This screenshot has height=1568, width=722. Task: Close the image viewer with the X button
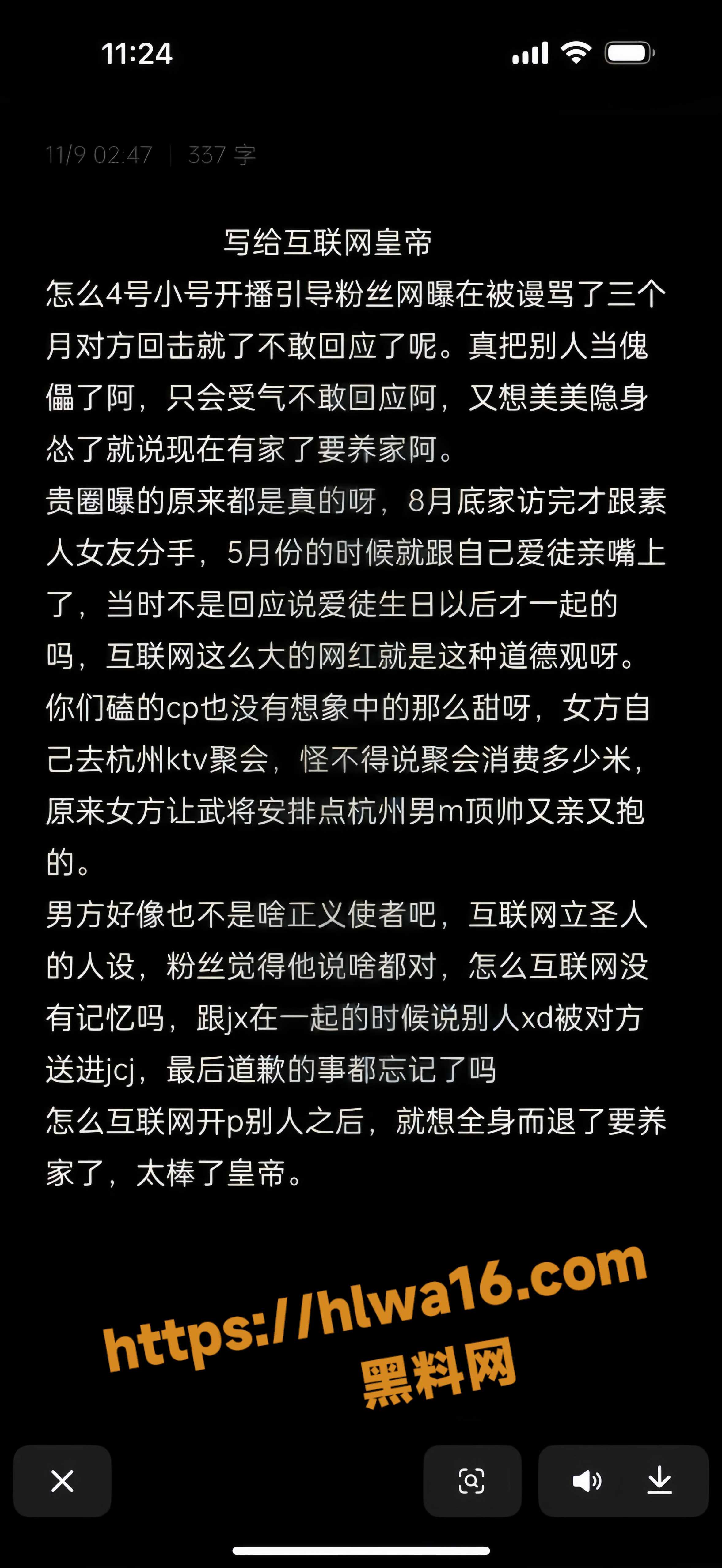(62, 1481)
